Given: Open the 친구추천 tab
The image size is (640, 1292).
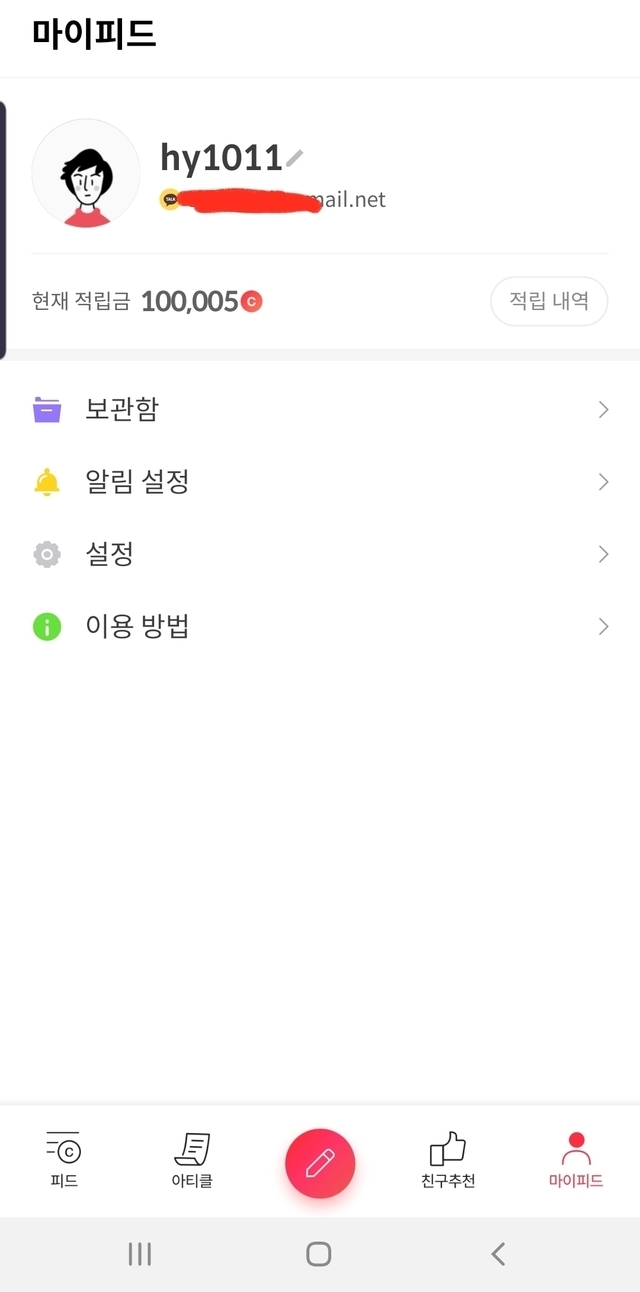Looking at the screenshot, I should click(x=448, y=1160).
